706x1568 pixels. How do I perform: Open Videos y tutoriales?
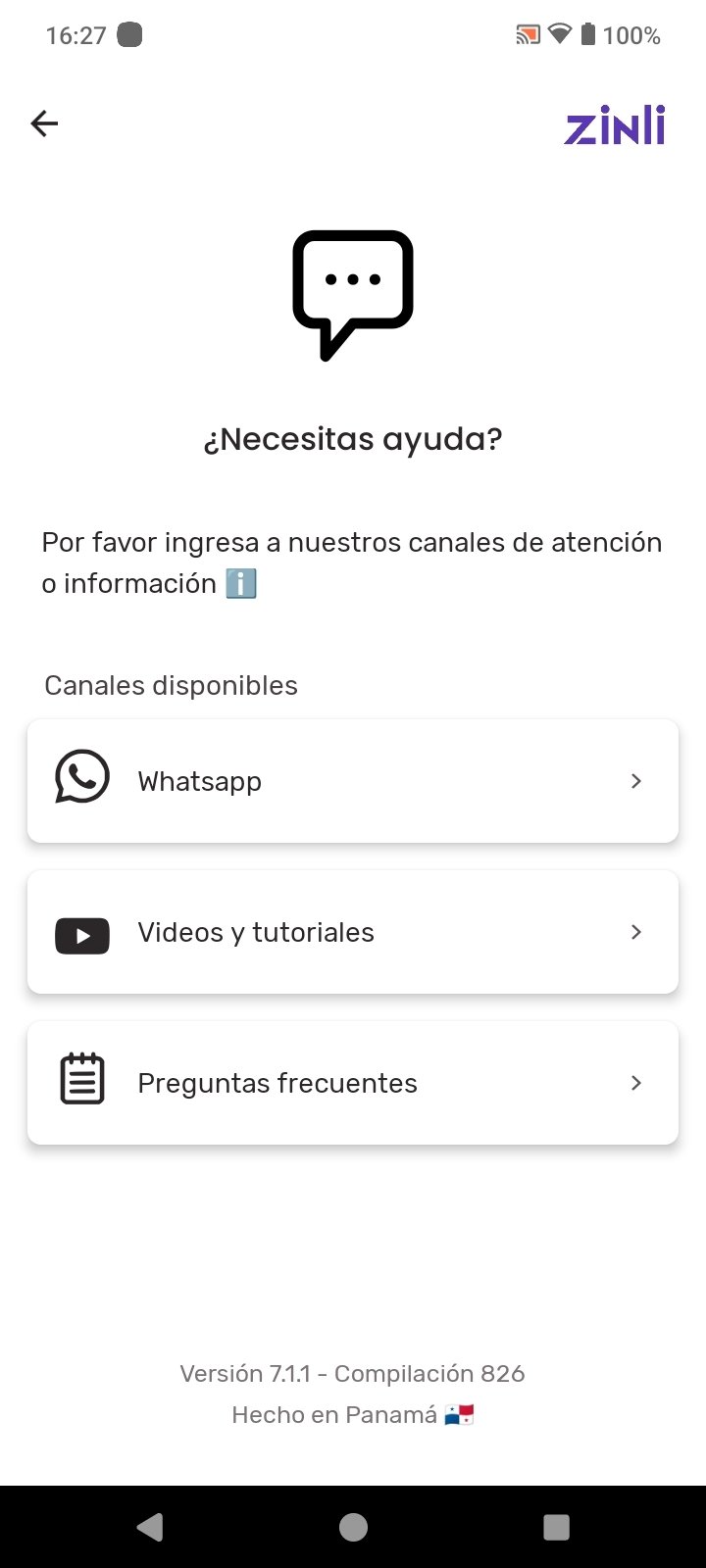pos(353,932)
